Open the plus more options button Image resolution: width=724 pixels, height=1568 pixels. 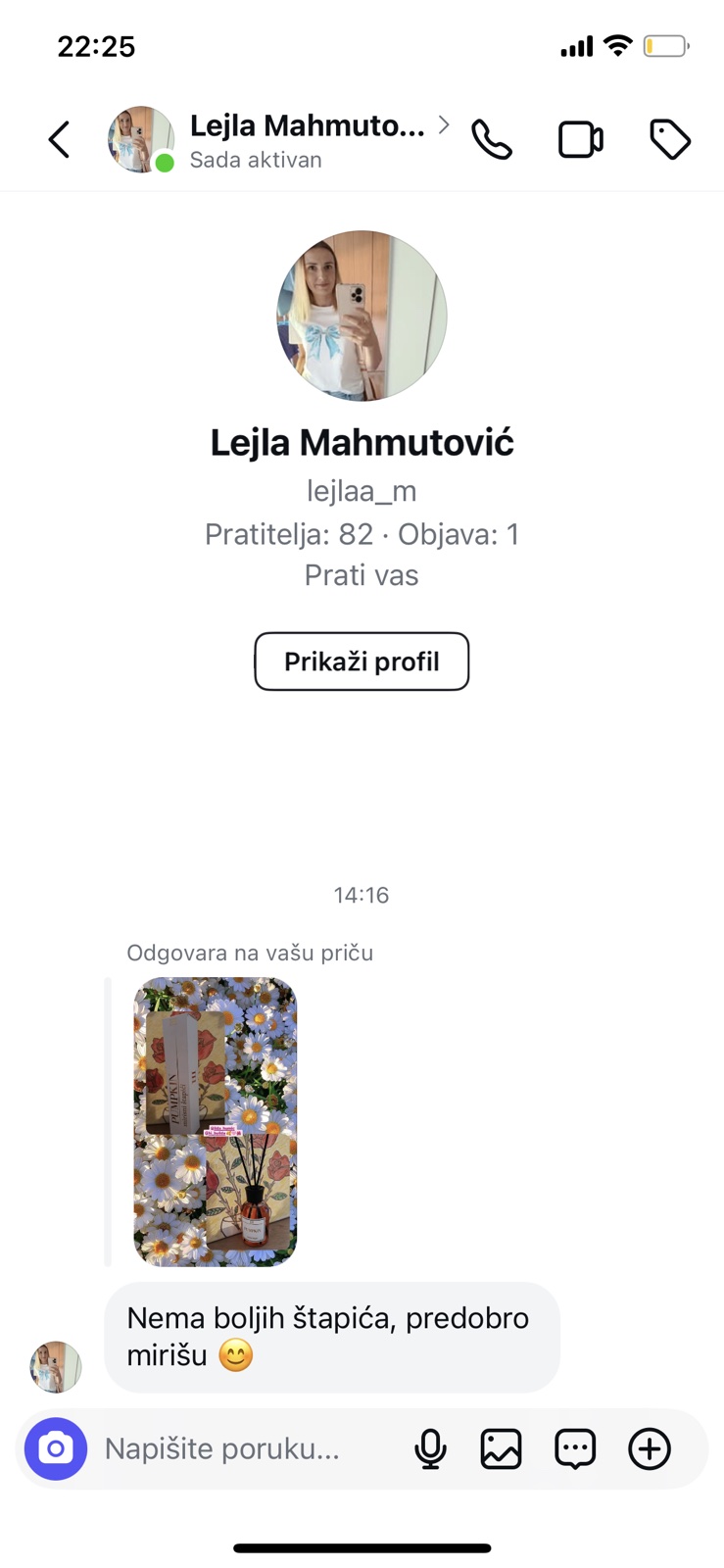[650, 1448]
